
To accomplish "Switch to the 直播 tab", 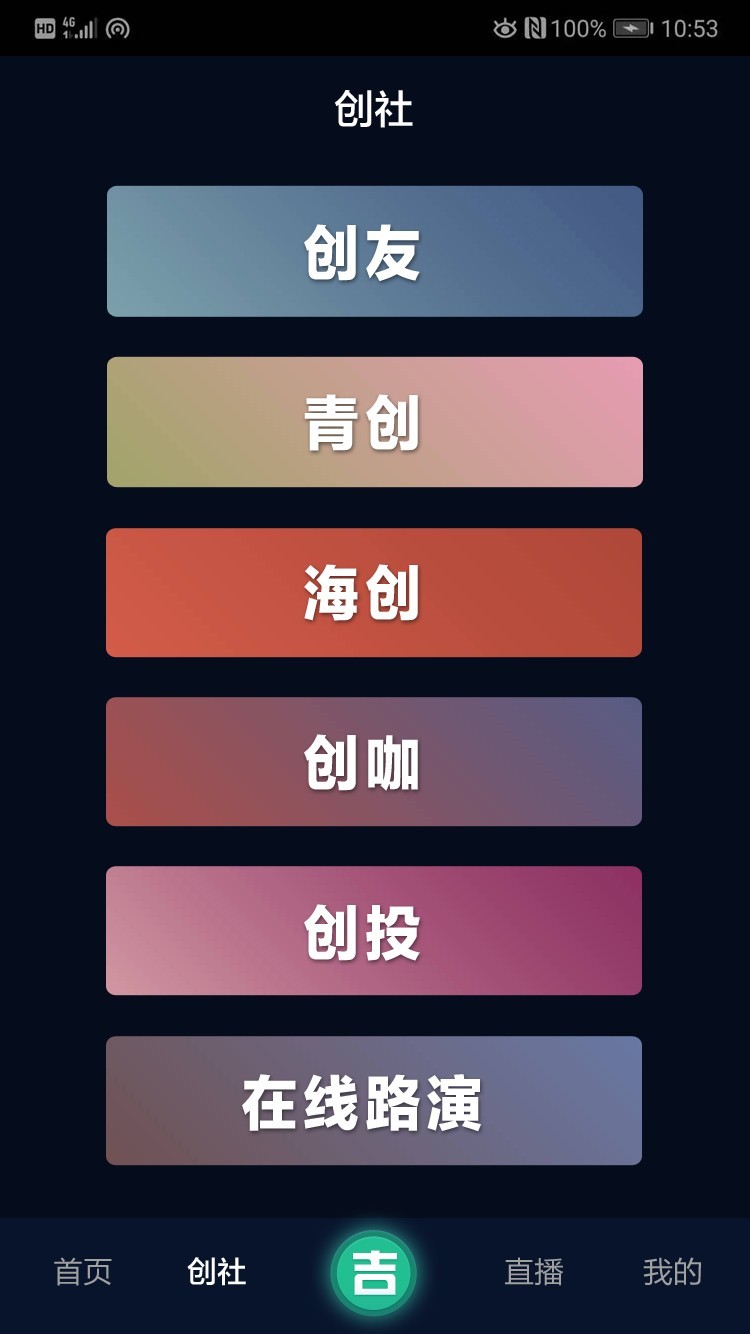I will [x=534, y=1272].
